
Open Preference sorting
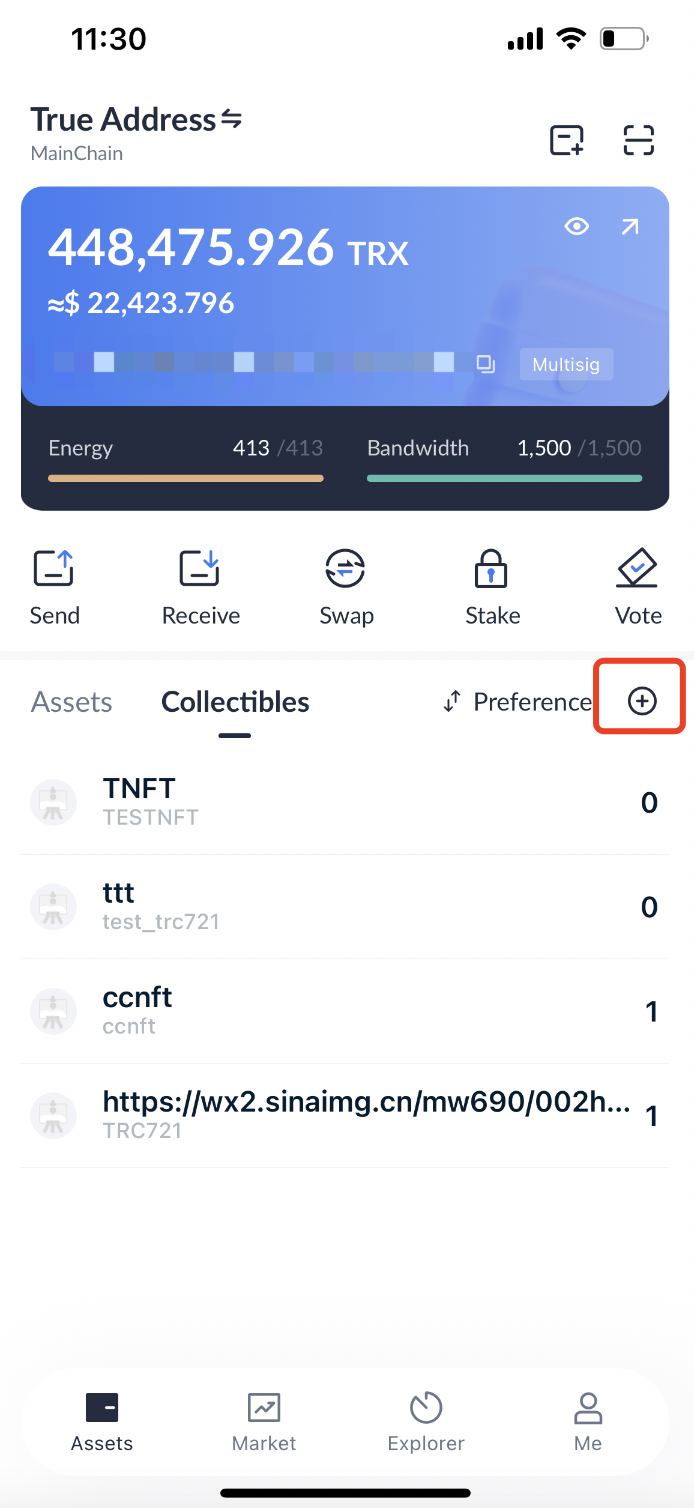click(x=517, y=702)
